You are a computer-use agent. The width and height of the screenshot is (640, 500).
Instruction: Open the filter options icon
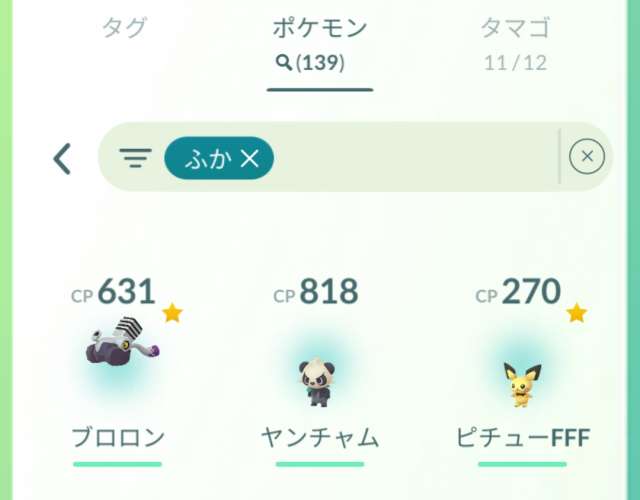pyautogui.click(x=135, y=158)
